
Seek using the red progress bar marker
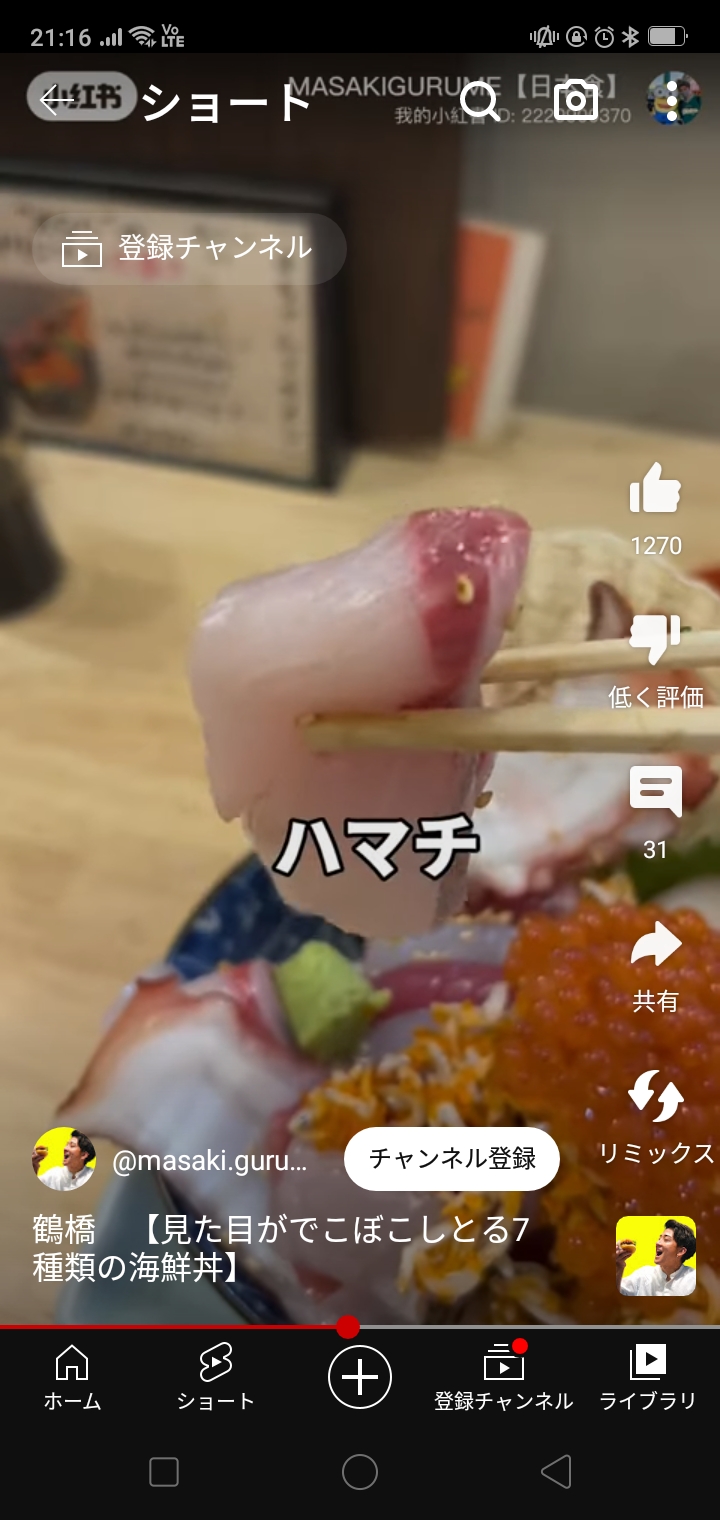coord(347,1327)
